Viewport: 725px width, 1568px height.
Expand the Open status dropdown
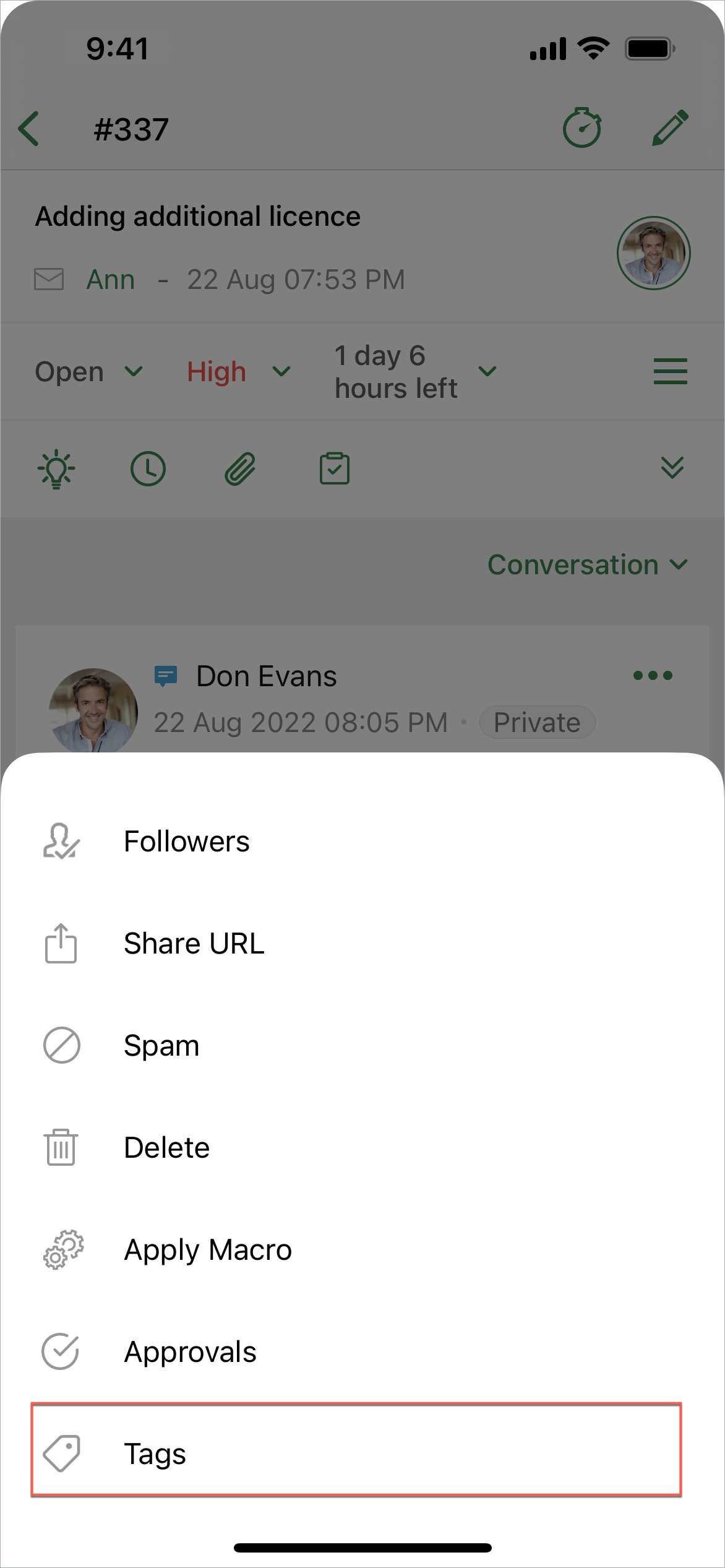point(89,372)
